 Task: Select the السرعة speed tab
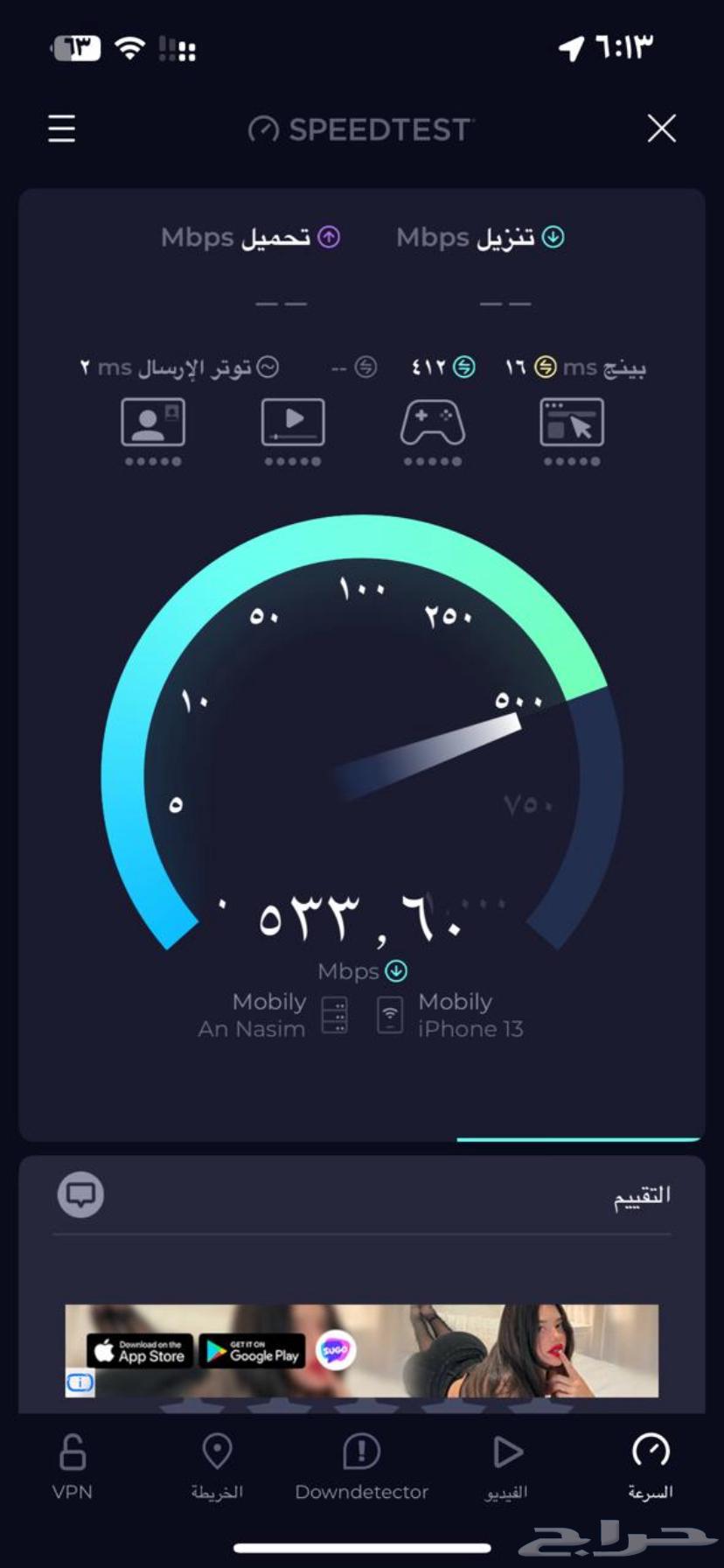click(x=651, y=1468)
